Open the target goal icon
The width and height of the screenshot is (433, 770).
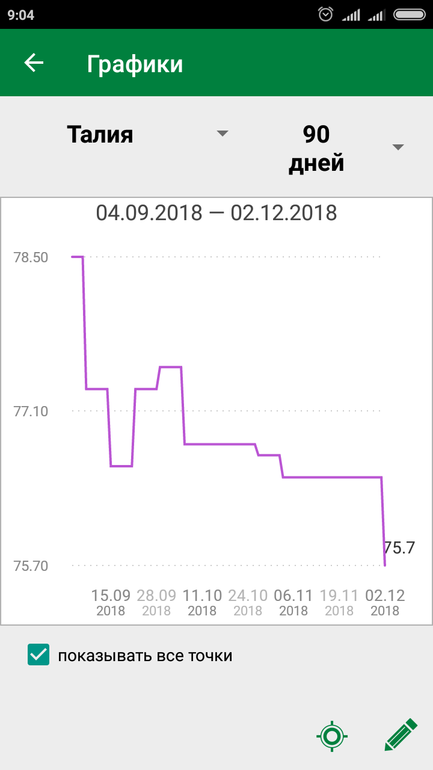332,736
